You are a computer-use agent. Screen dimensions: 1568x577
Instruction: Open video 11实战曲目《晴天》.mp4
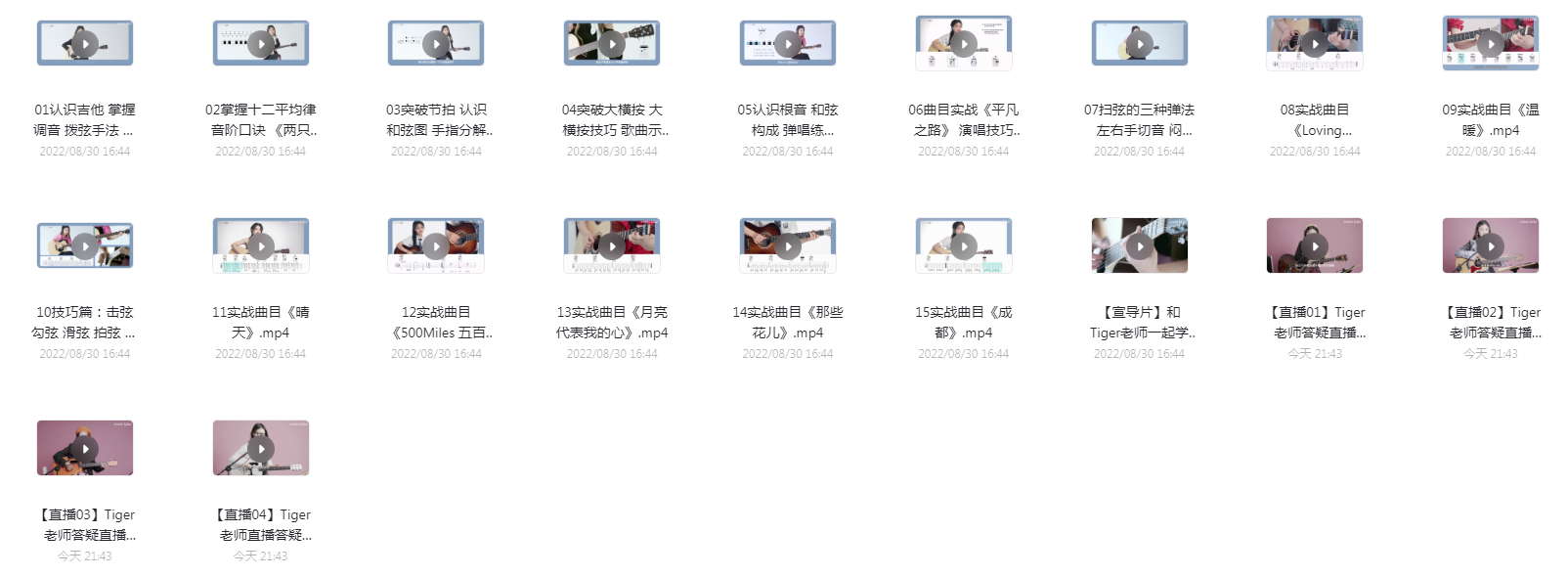pos(261,246)
